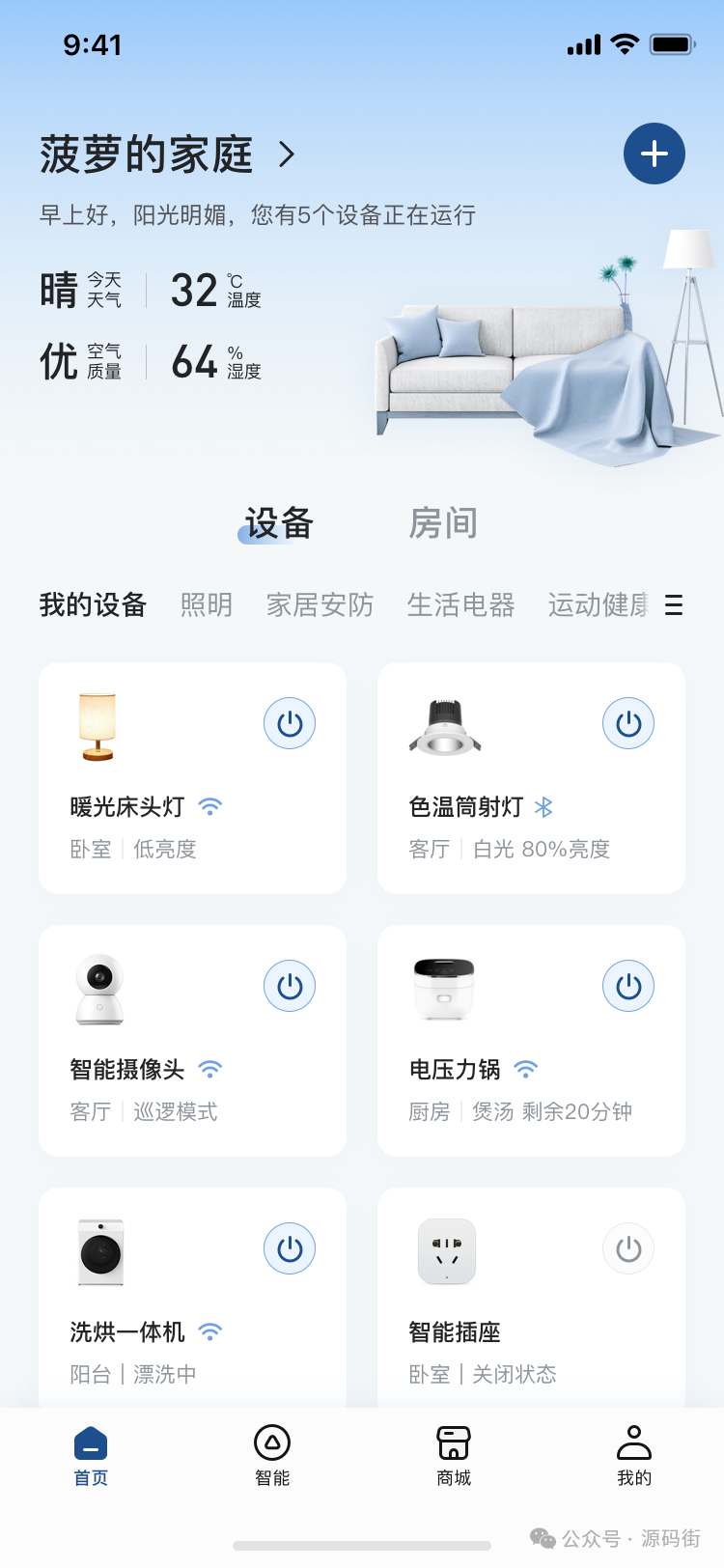Turn off the 智能摄像头

[x=290, y=986]
